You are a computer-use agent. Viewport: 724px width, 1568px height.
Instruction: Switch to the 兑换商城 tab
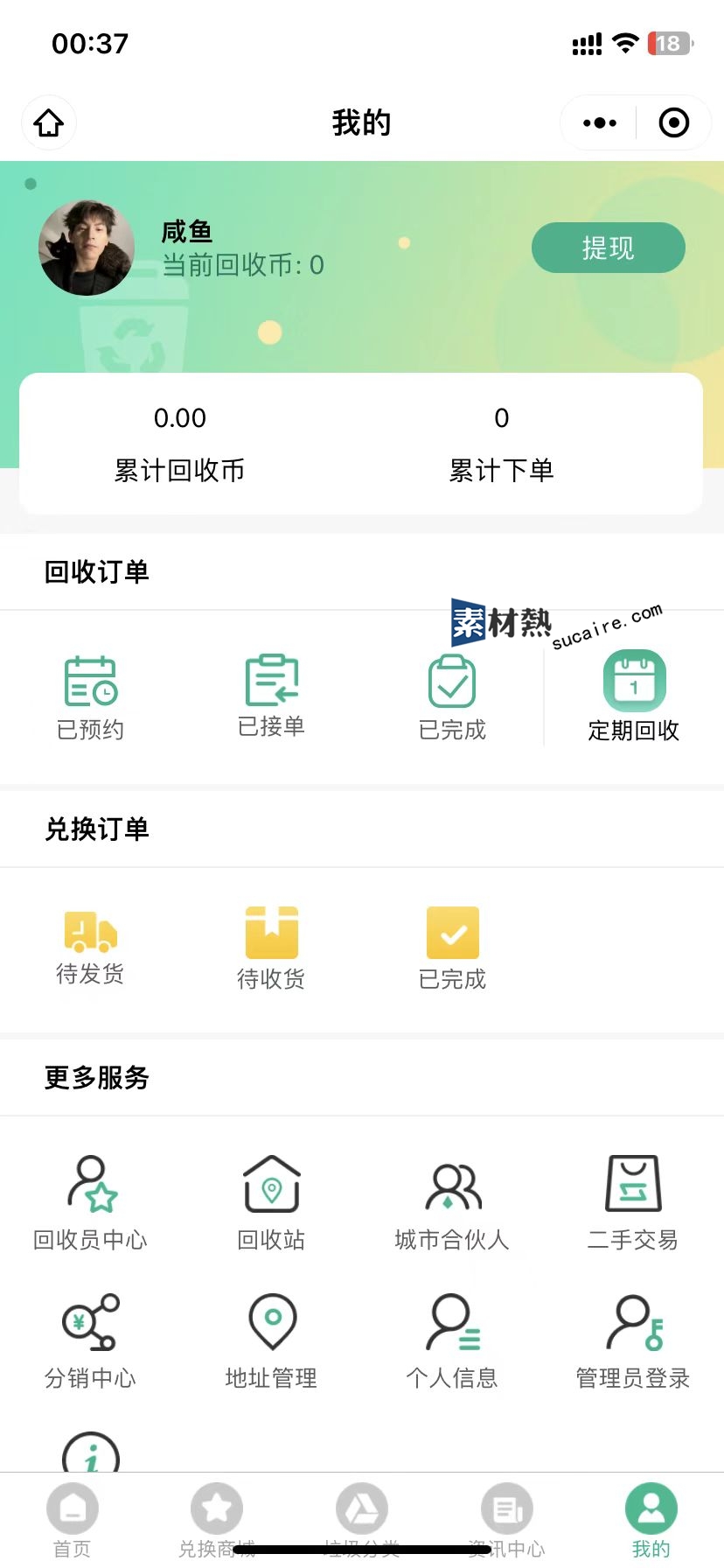point(217,1519)
